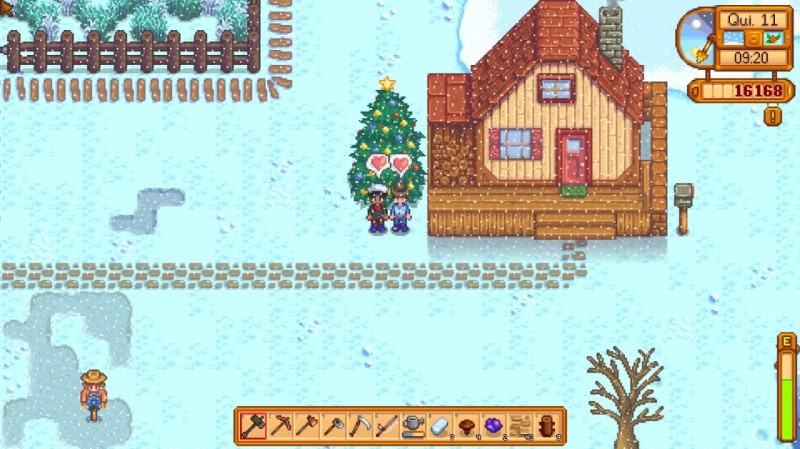
Task: Equip the axe from the toolbar
Action: [306, 426]
